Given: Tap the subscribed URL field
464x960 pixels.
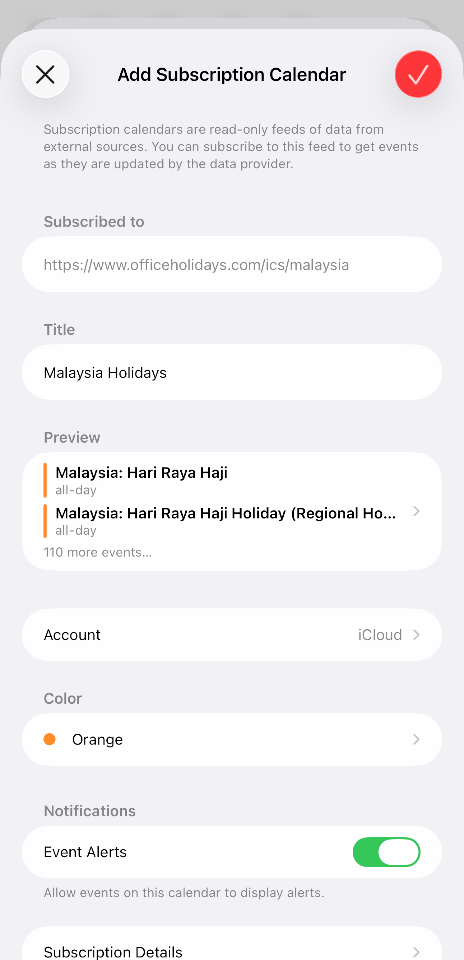Looking at the screenshot, I should point(232,264).
